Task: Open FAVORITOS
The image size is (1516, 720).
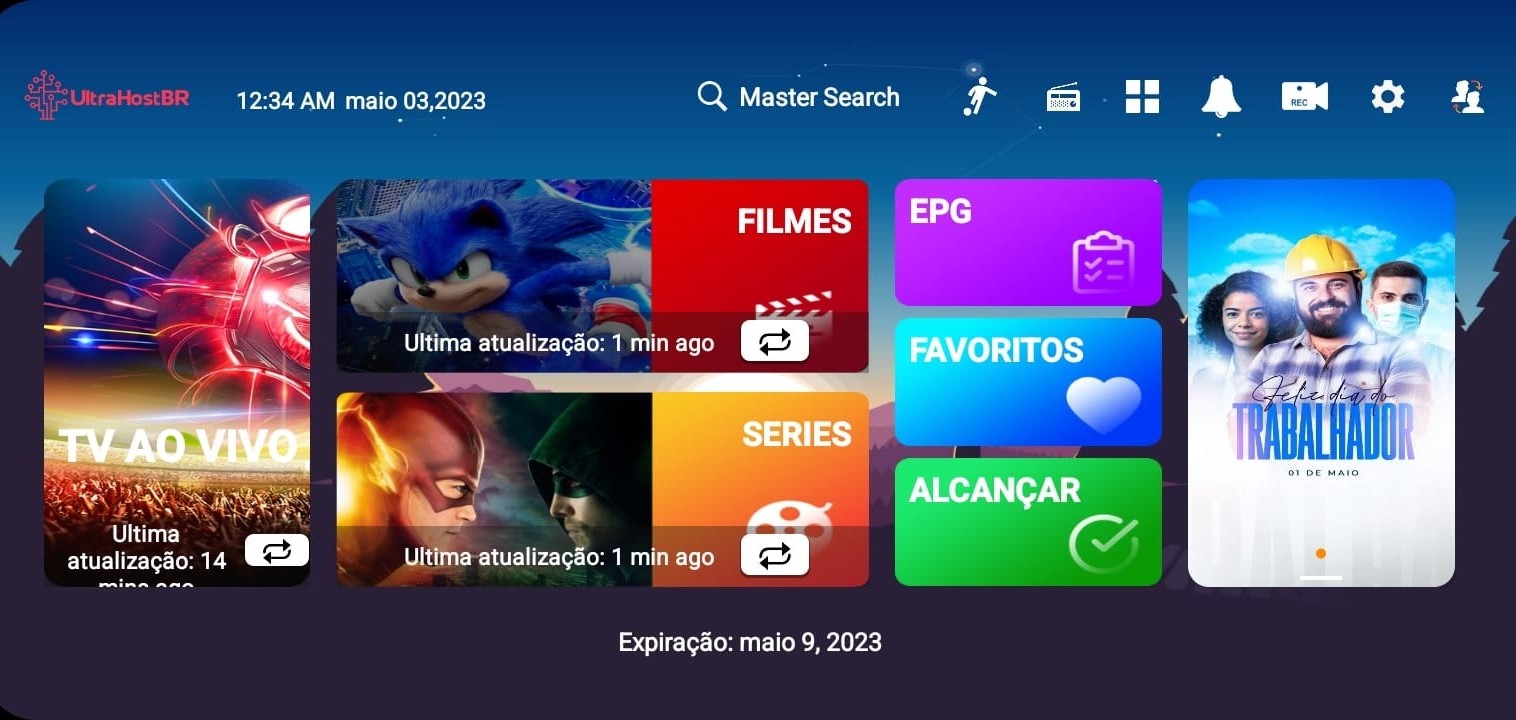Action: tap(1027, 381)
